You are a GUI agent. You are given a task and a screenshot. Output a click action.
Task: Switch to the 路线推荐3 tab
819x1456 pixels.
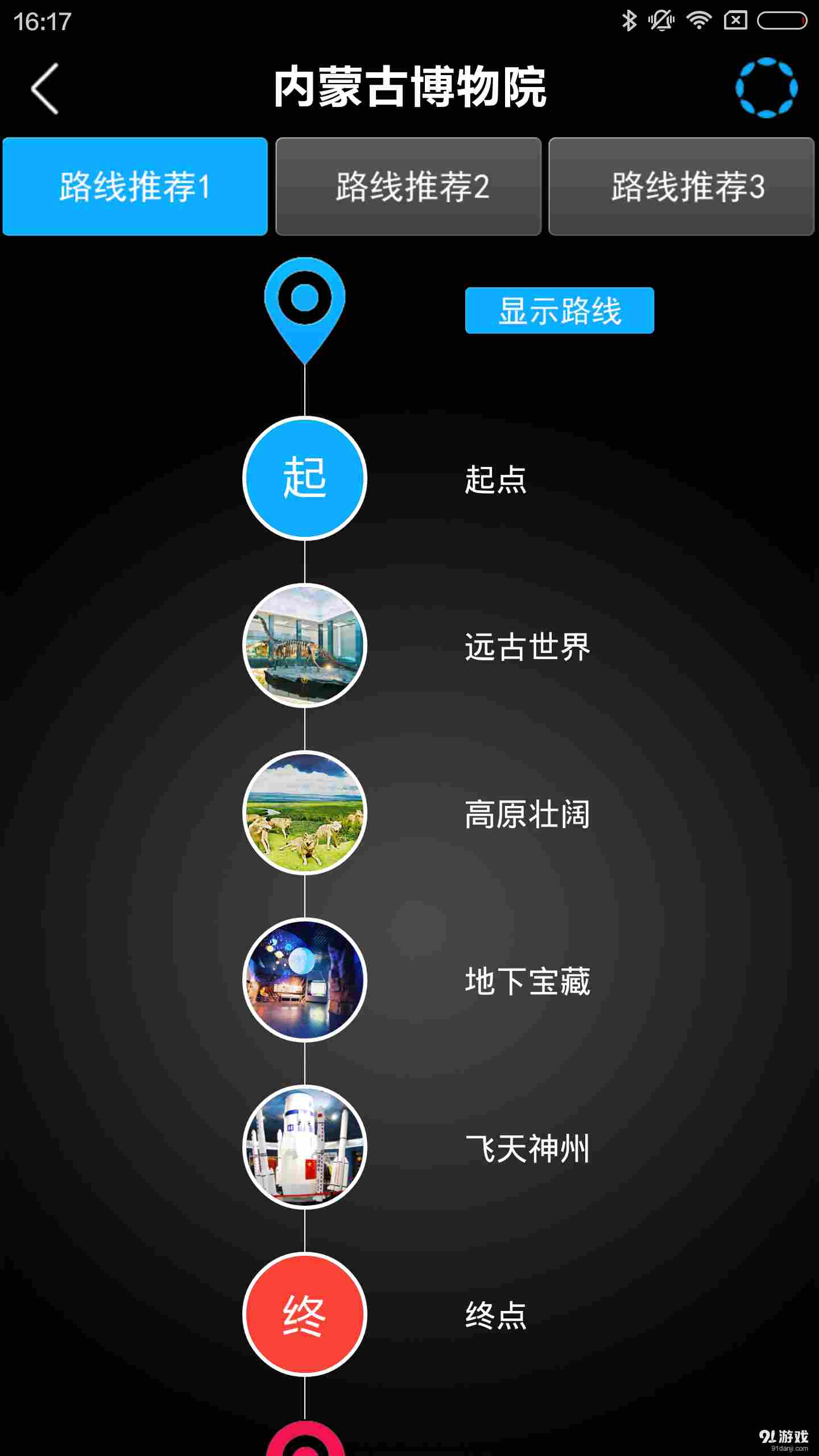(x=681, y=186)
